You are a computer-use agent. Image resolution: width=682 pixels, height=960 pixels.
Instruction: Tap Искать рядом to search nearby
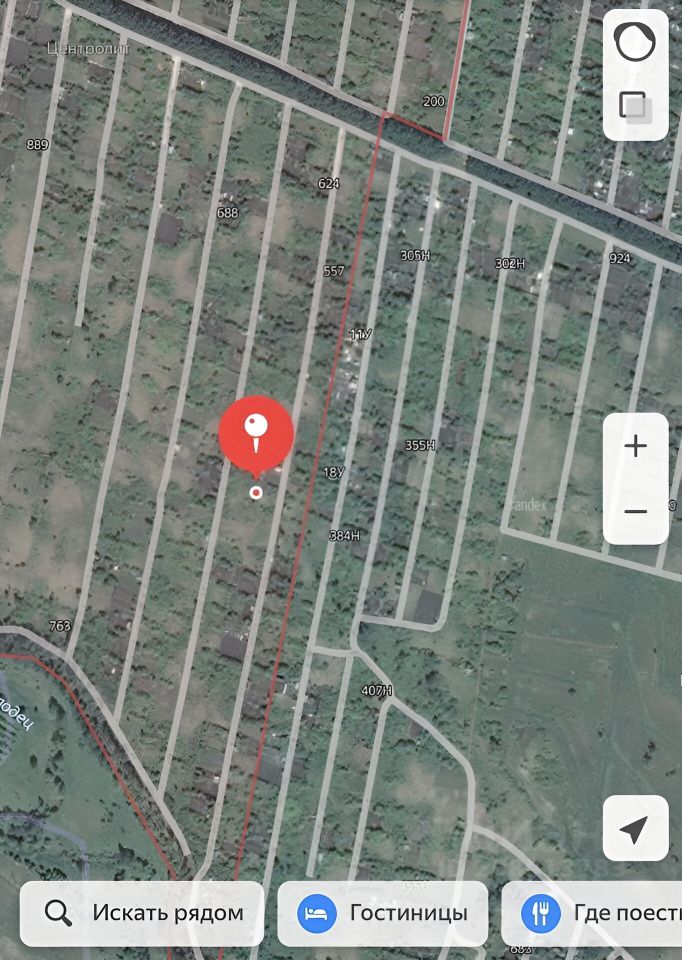pos(143,912)
